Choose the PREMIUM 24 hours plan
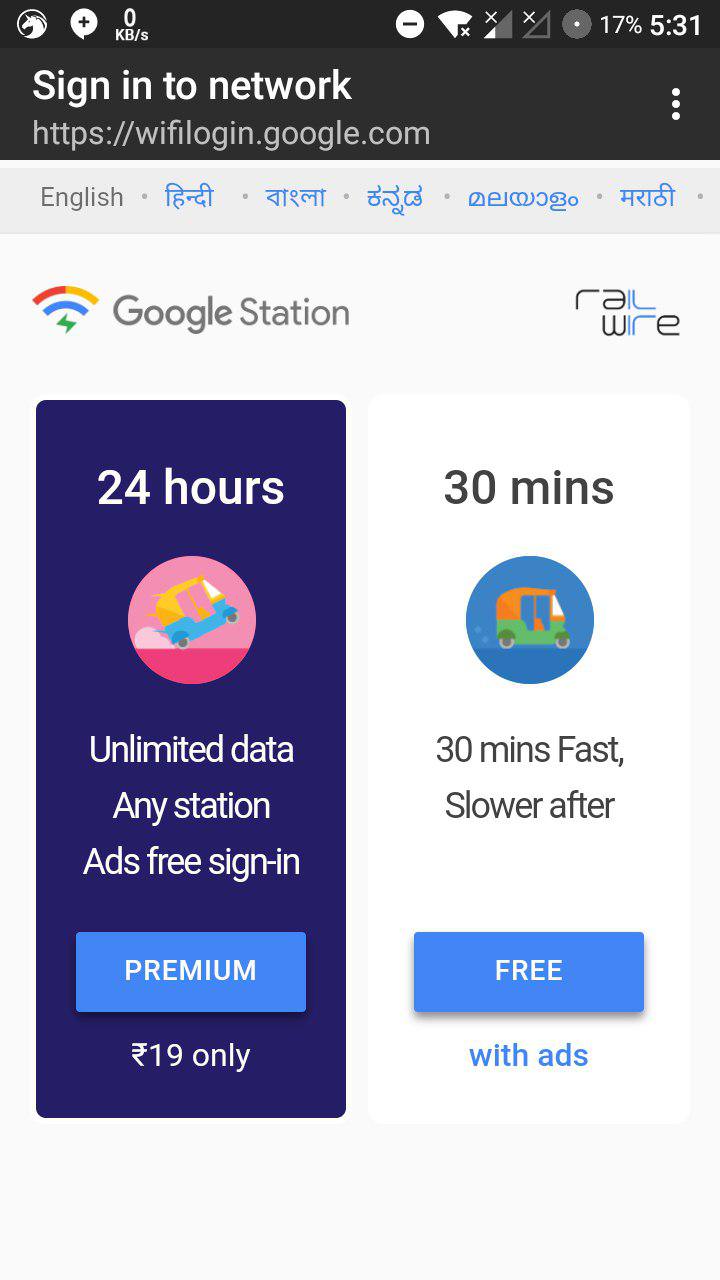The height and width of the screenshot is (1280, 720). click(x=191, y=971)
